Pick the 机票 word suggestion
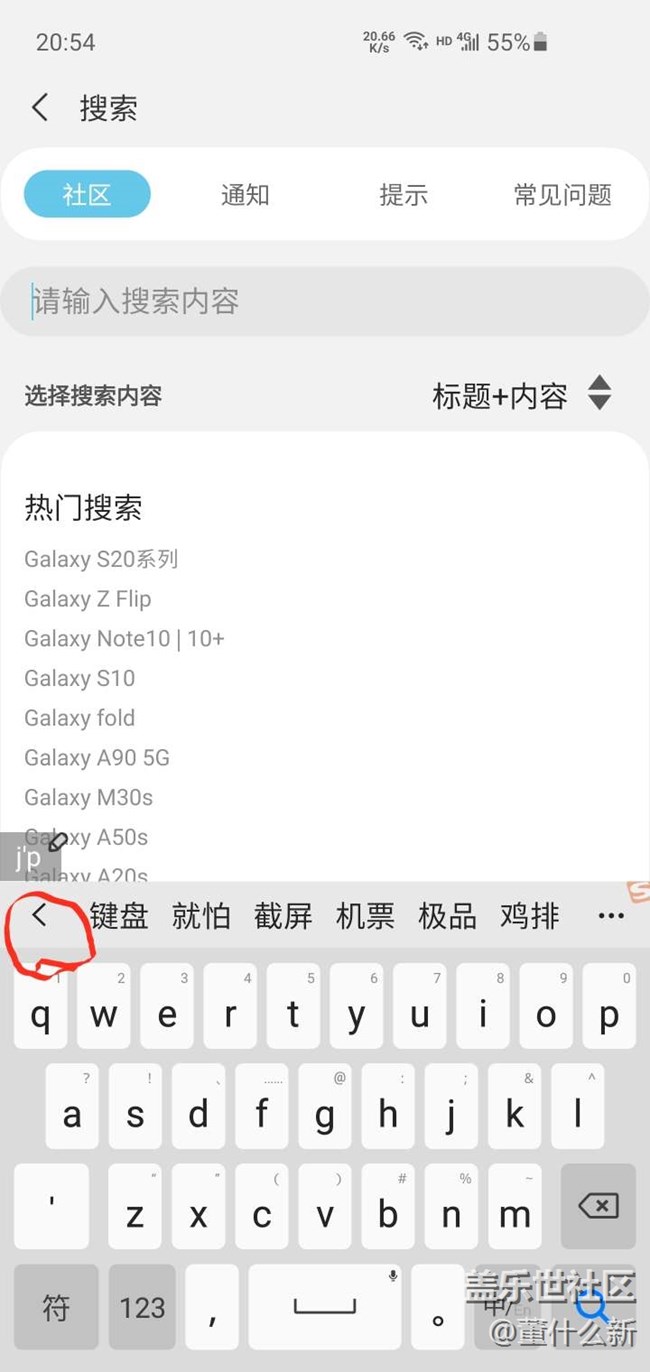This screenshot has width=650, height=1372. pyautogui.click(x=365, y=916)
